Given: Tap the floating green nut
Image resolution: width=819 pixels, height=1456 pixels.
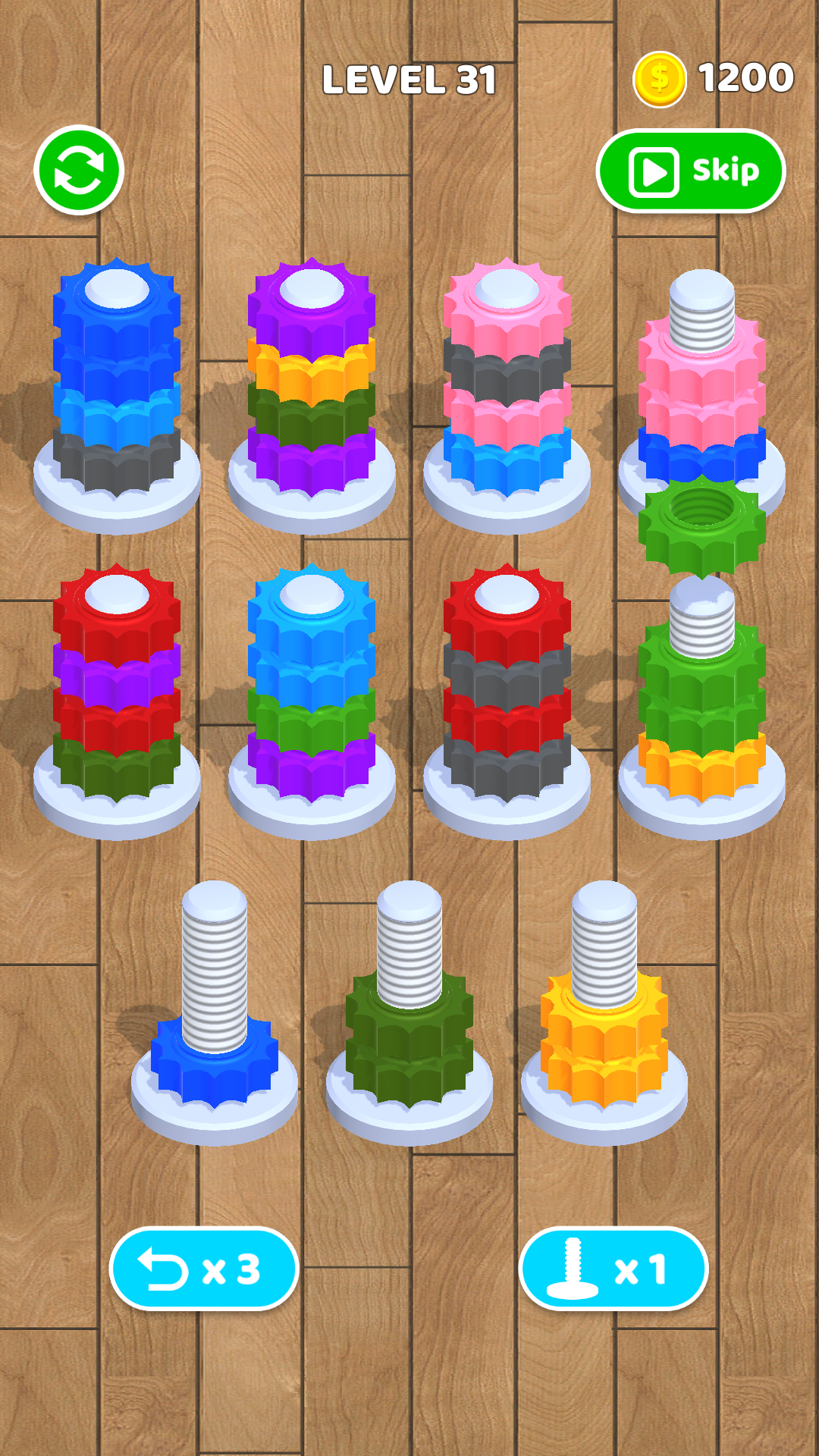Looking at the screenshot, I should pyautogui.click(x=701, y=527).
